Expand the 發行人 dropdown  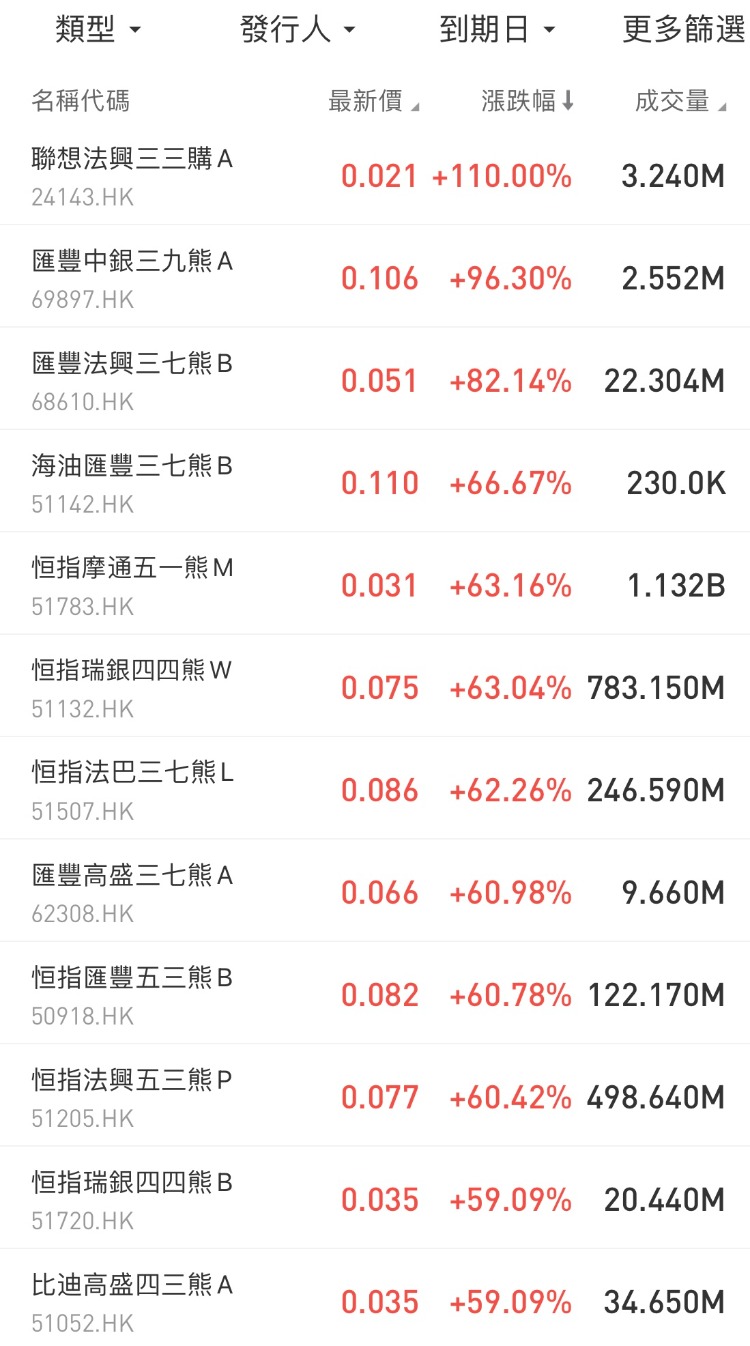click(x=298, y=30)
